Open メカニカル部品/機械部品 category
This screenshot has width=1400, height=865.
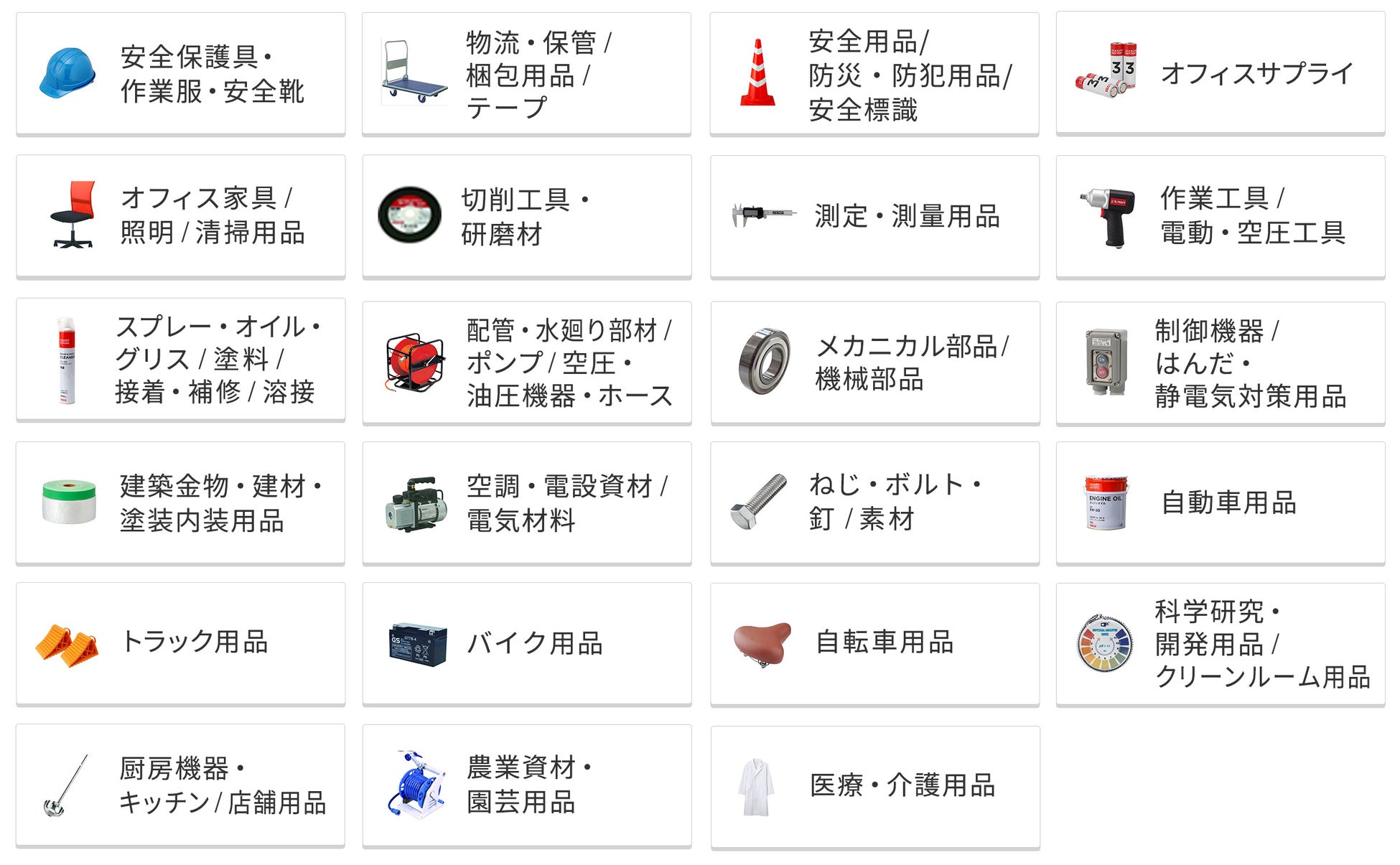[x=874, y=362]
